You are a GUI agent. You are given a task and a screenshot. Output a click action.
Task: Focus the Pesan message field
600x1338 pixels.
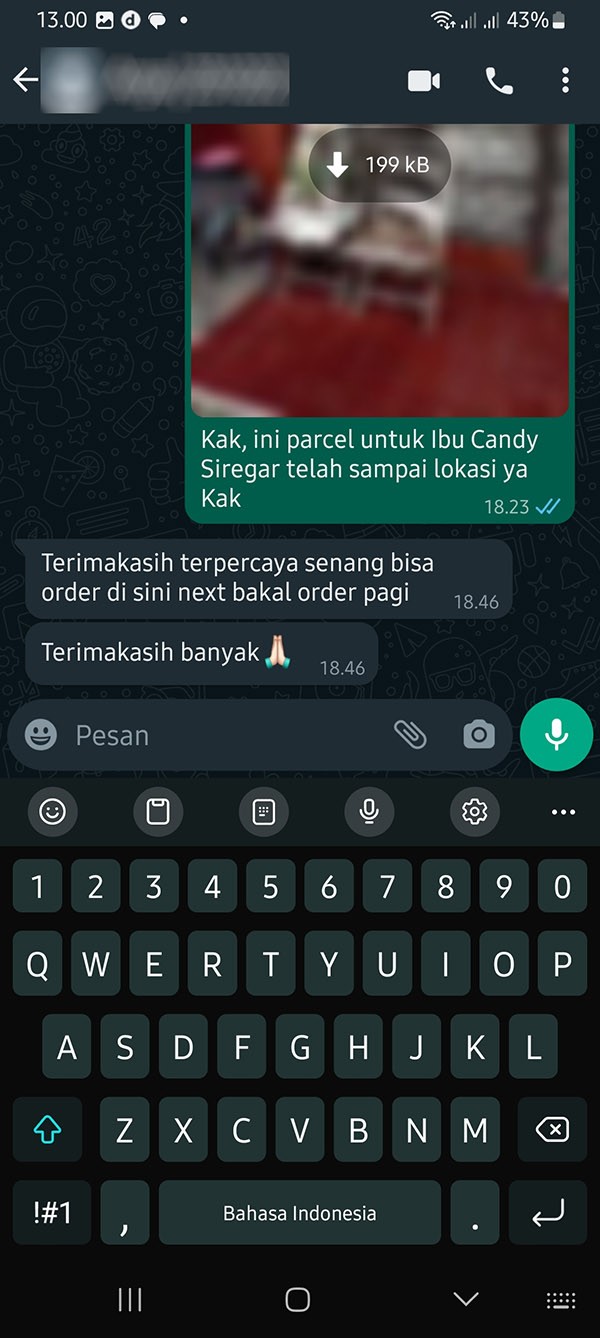(220, 735)
